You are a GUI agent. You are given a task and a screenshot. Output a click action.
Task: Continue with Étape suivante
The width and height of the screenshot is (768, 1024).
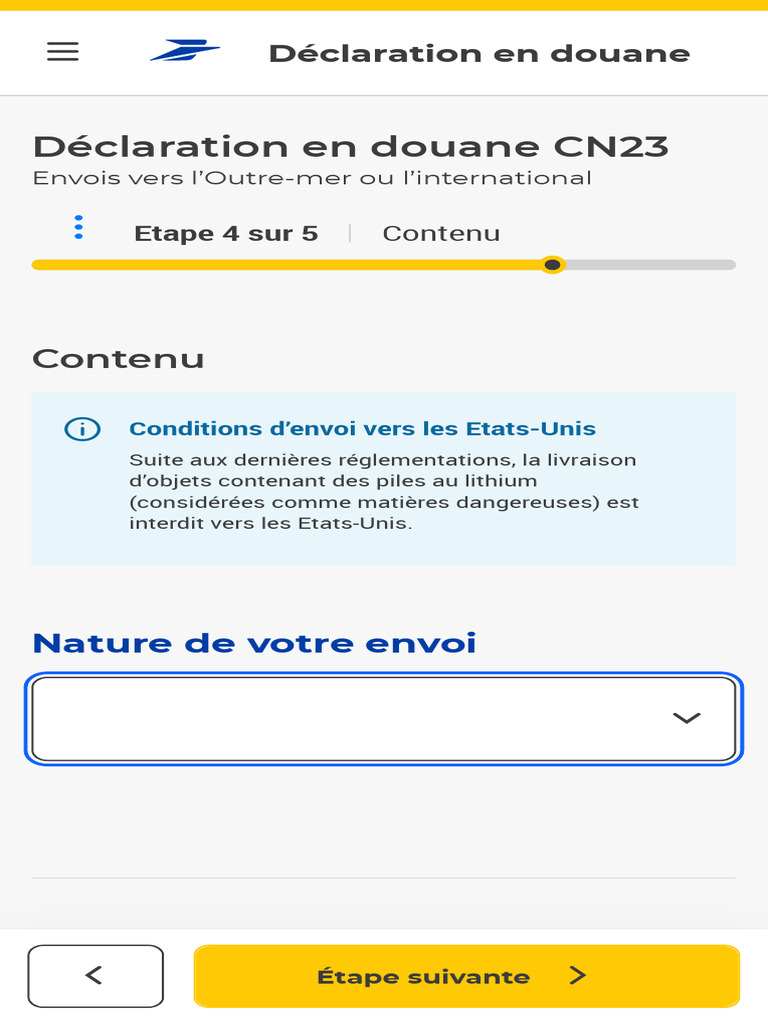point(466,976)
